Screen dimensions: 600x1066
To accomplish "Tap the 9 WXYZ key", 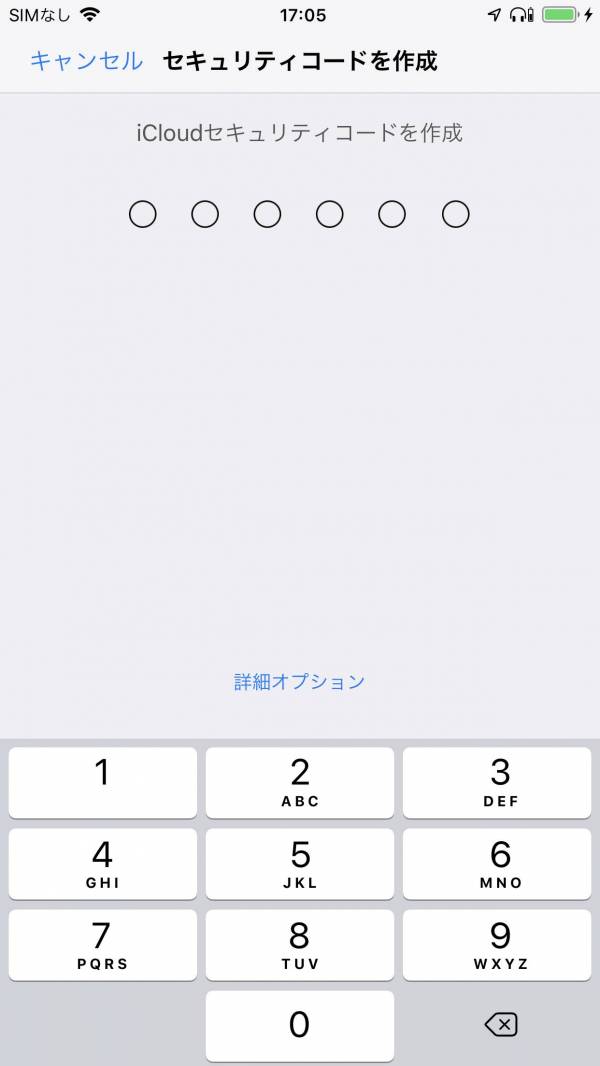I will click(x=497, y=945).
